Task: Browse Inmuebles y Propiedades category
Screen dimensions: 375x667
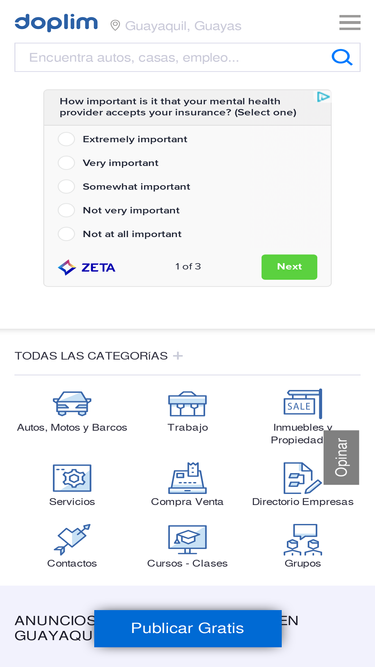Action: pyautogui.click(x=302, y=417)
